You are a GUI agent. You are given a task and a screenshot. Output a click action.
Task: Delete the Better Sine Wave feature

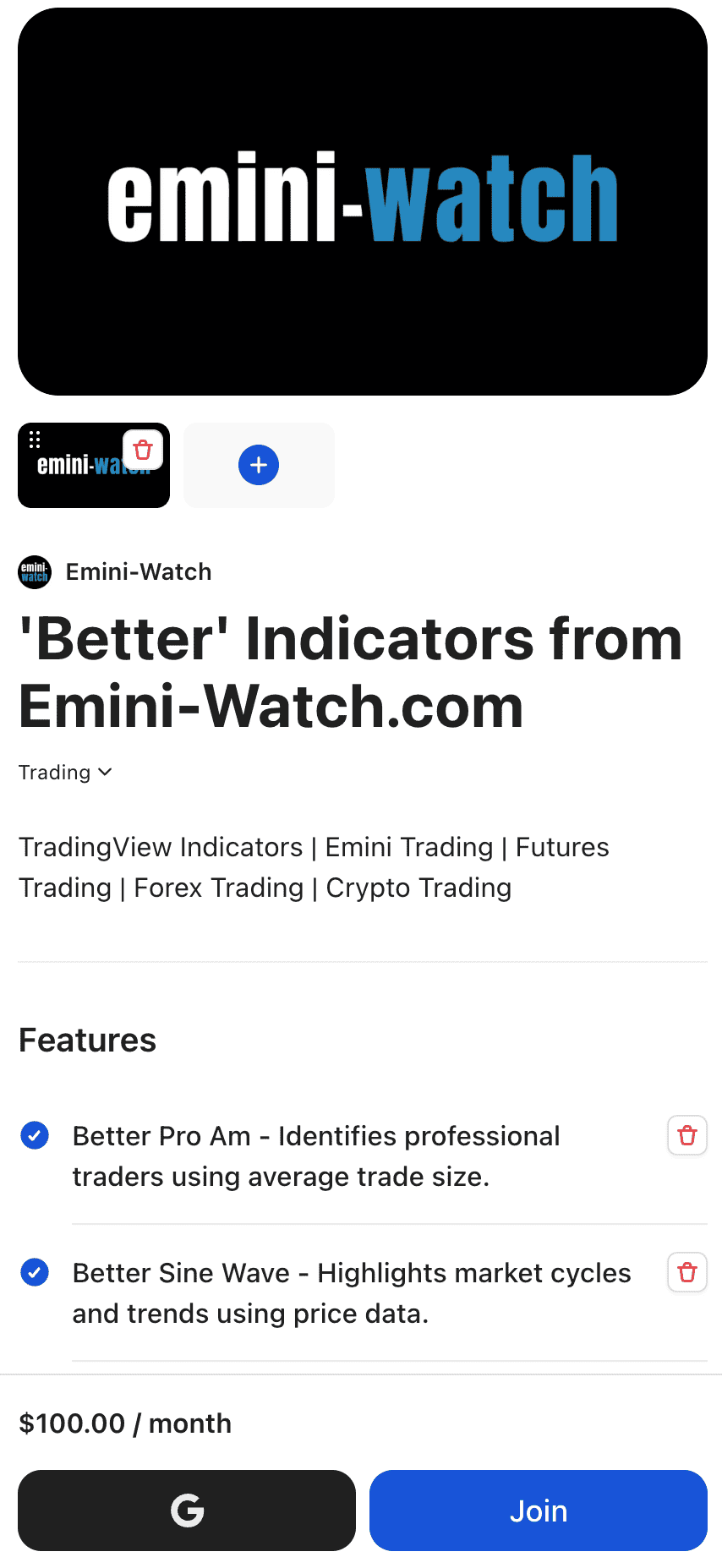687,1272
